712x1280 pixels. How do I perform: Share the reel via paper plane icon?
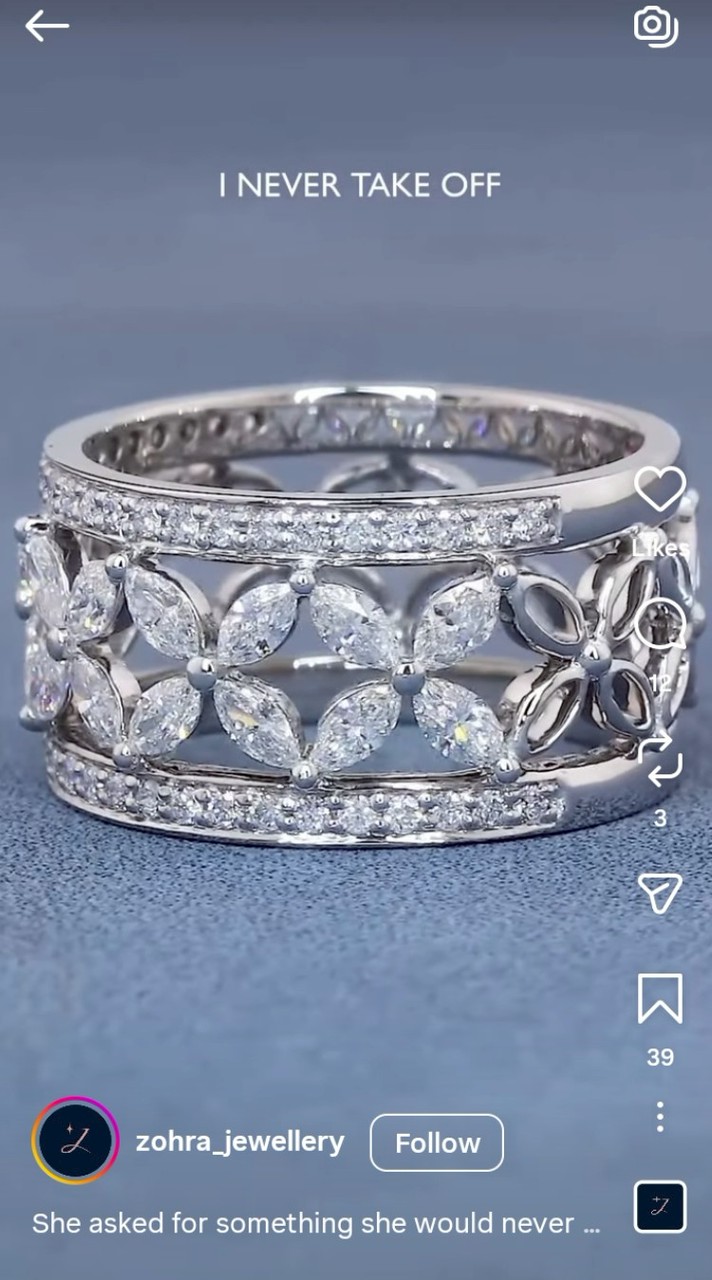[660, 892]
